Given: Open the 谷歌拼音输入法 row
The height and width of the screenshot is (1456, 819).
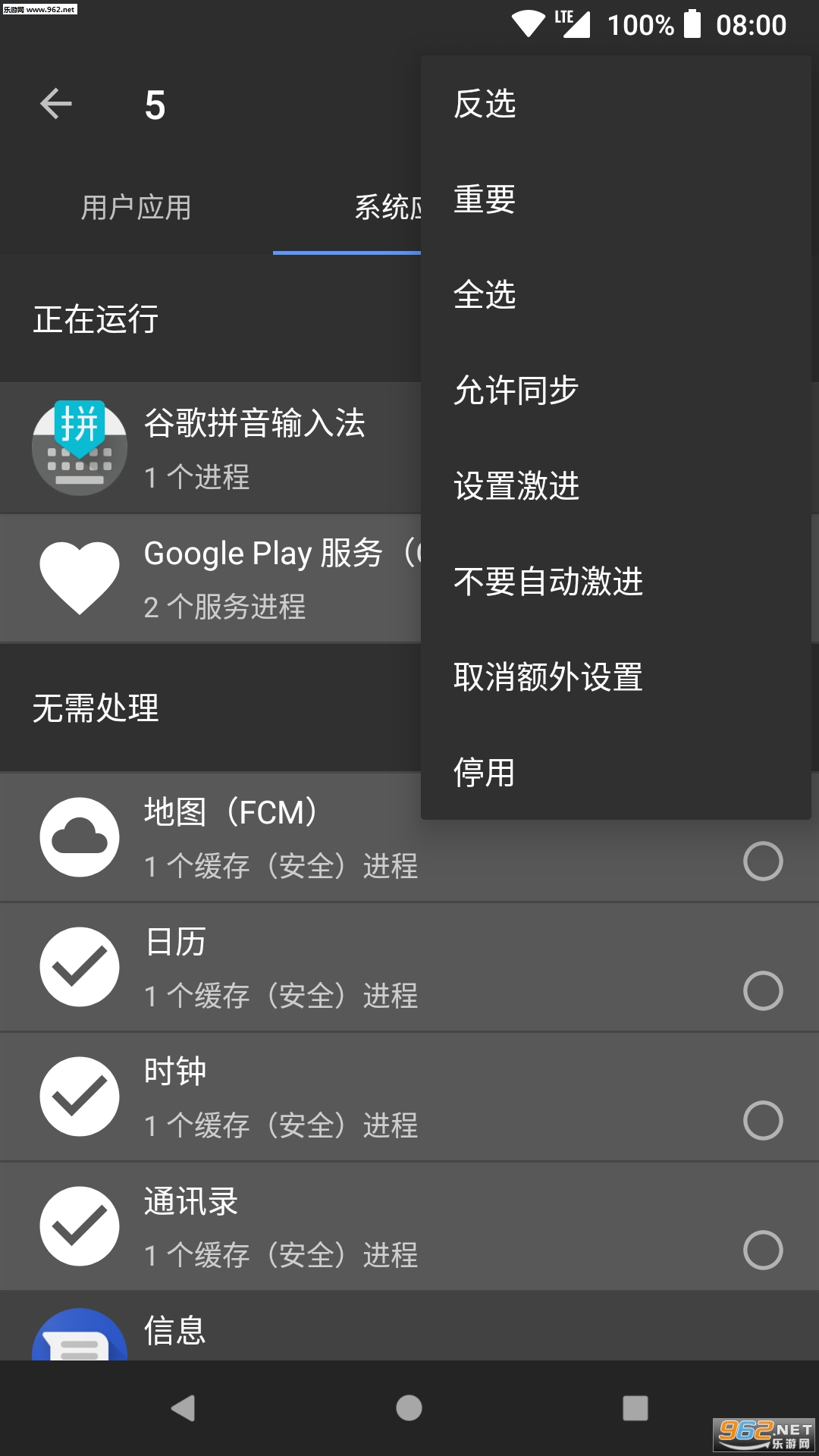Looking at the screenshot, I should 211,447.
